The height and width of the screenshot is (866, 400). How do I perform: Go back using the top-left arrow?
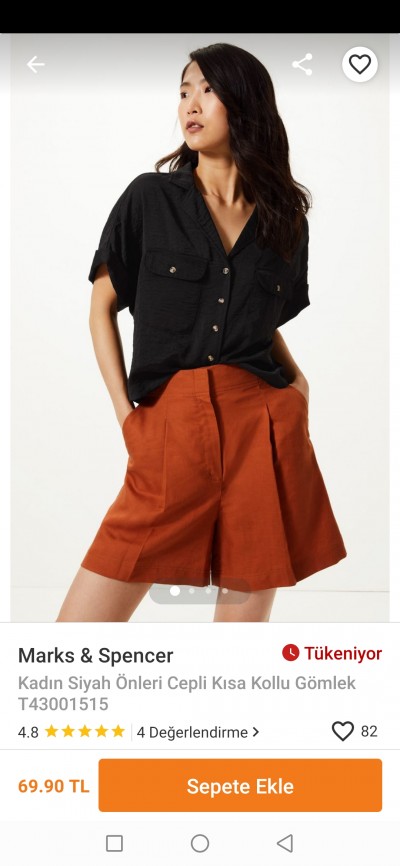35,65
